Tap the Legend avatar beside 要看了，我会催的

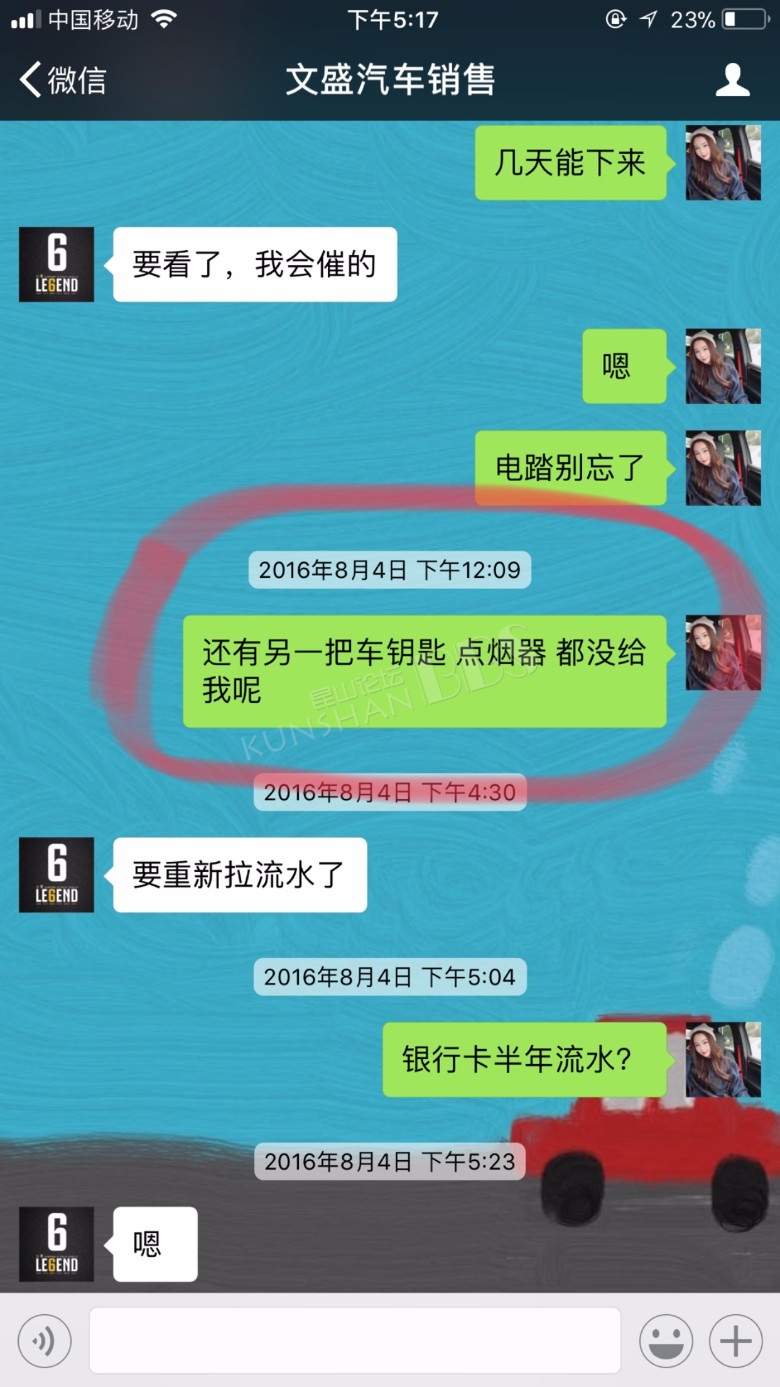[x=56, y=264]
